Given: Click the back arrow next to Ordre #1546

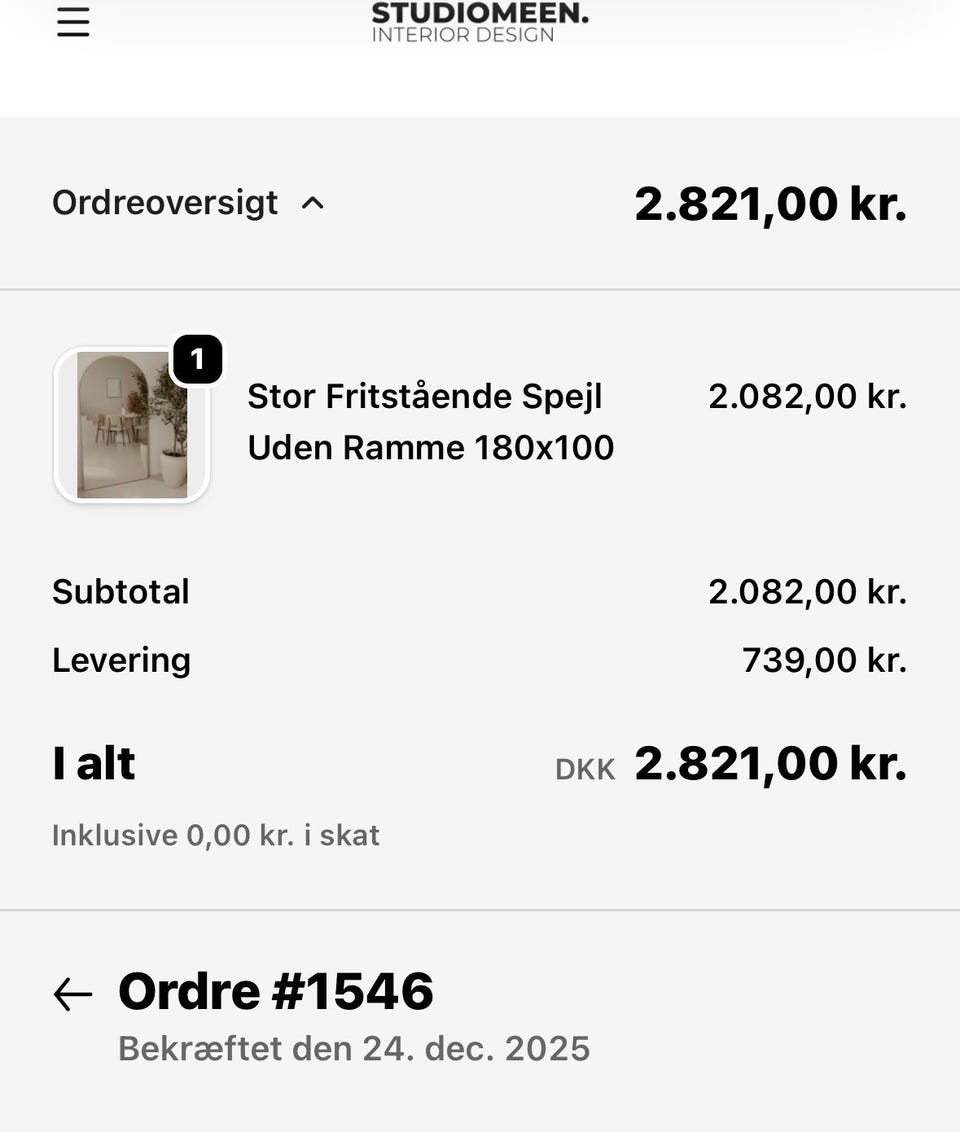Looking at the screenshot, I should pos(70,993).
